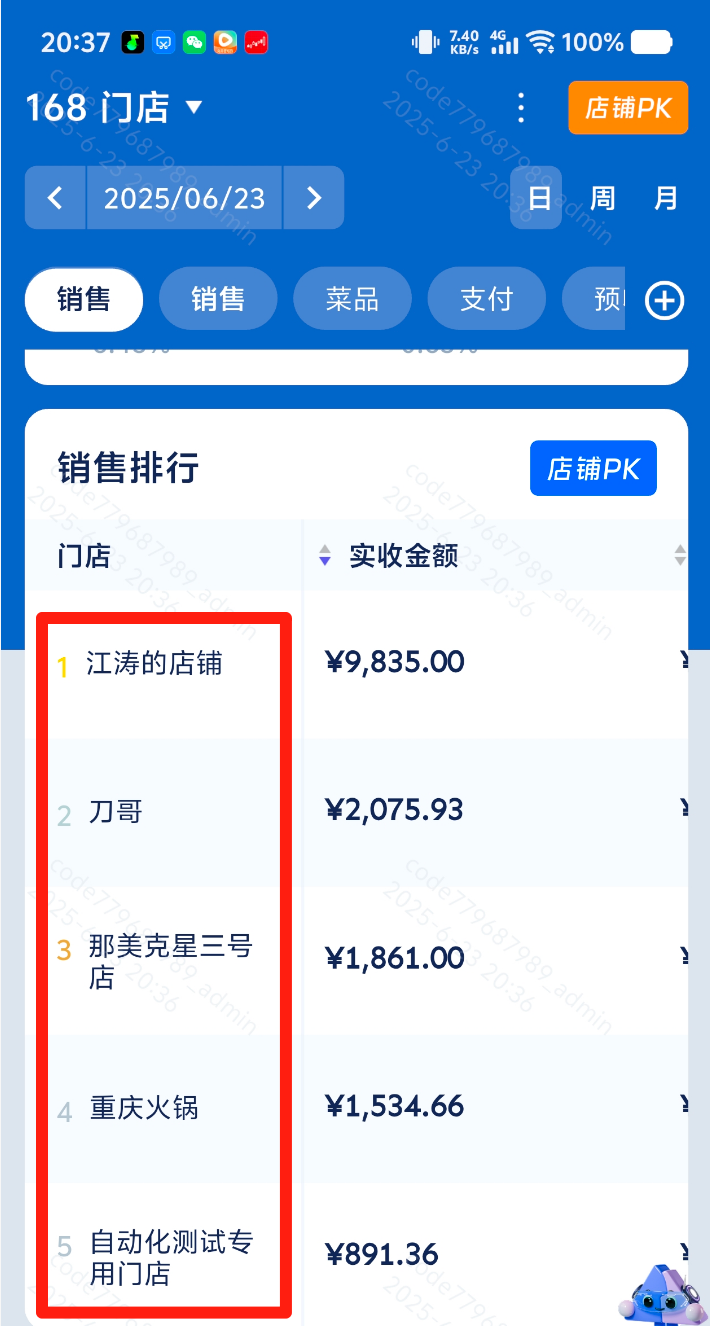The height and width of the screenshot is (1326, 710).
Task: Select the 日 daily view
Action: tap(539, 198)
